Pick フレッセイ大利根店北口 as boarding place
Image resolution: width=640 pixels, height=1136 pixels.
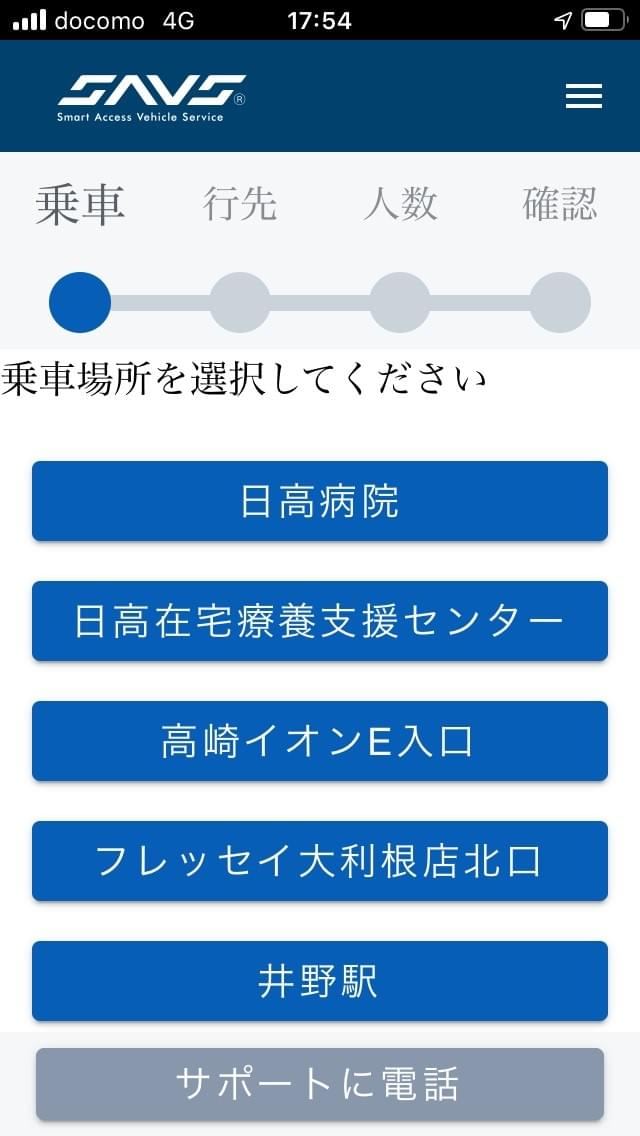click(320, 861)
